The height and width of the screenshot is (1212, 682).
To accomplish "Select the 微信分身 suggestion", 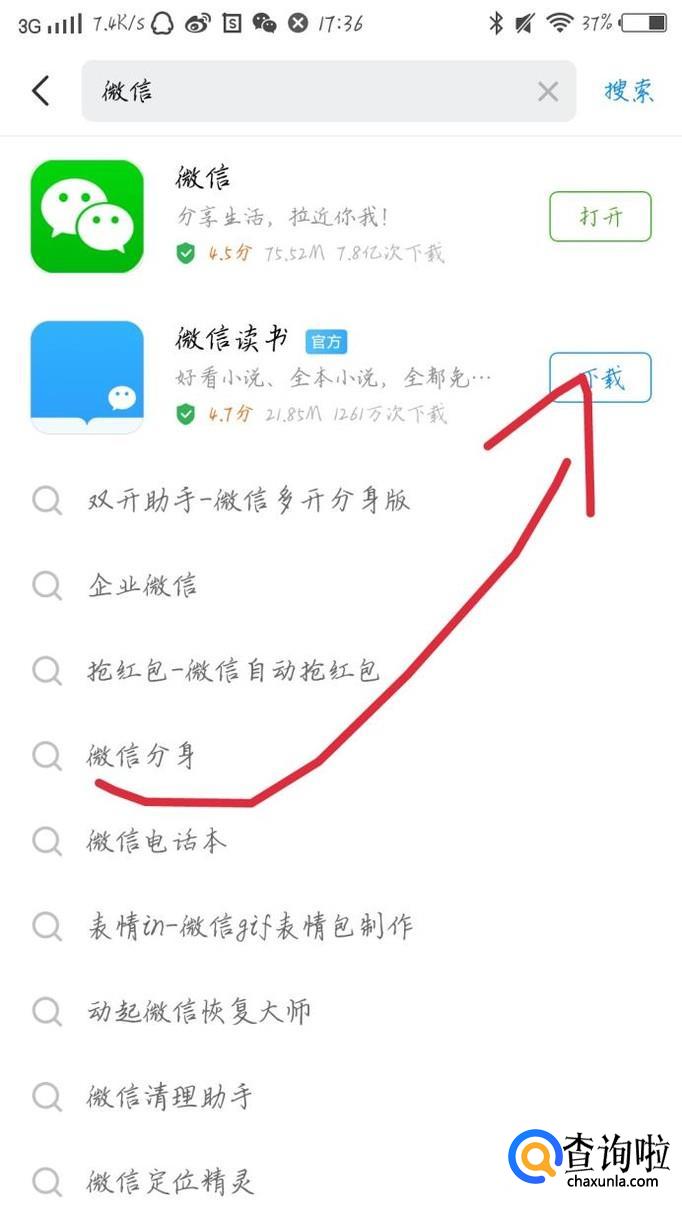I will 141,756.
